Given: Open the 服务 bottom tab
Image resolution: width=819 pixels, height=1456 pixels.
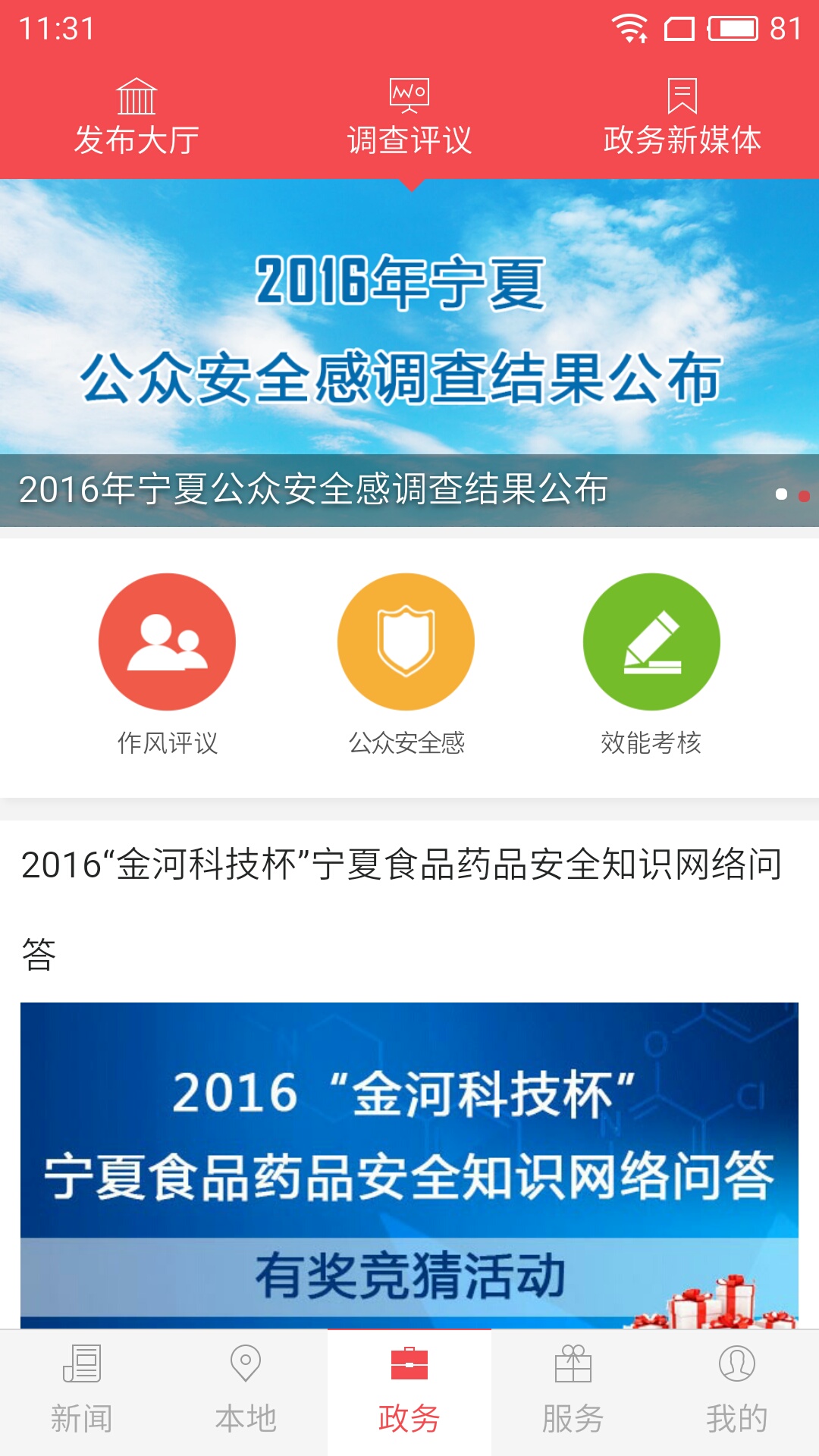Looking at the screenshot, I should 573,1392.
